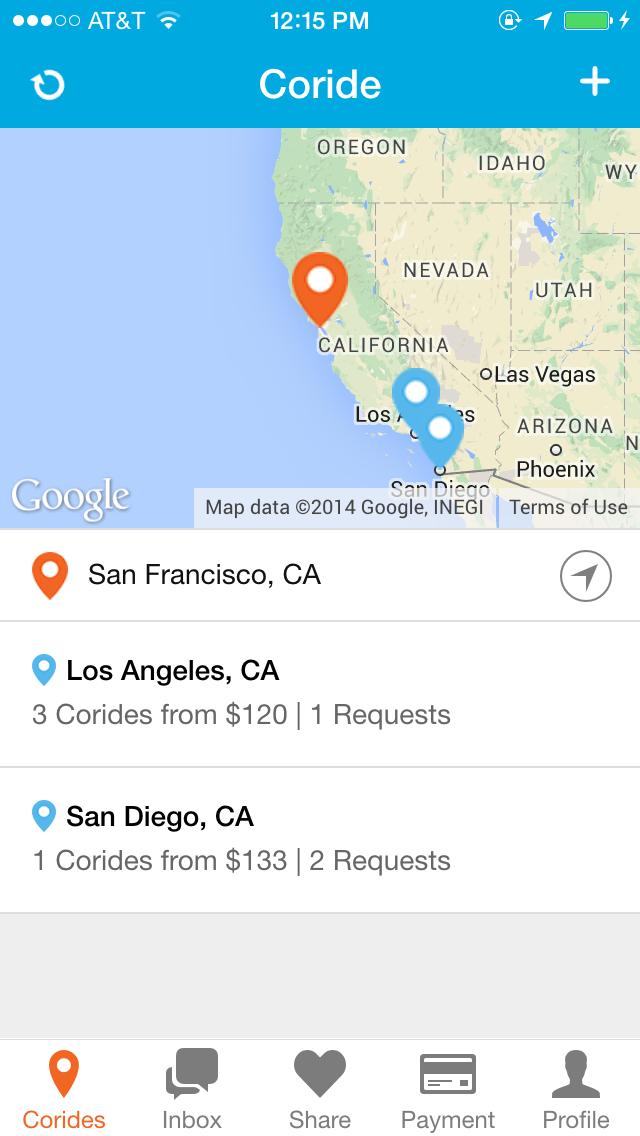Open San Diego, CA corides

[320, 839]
